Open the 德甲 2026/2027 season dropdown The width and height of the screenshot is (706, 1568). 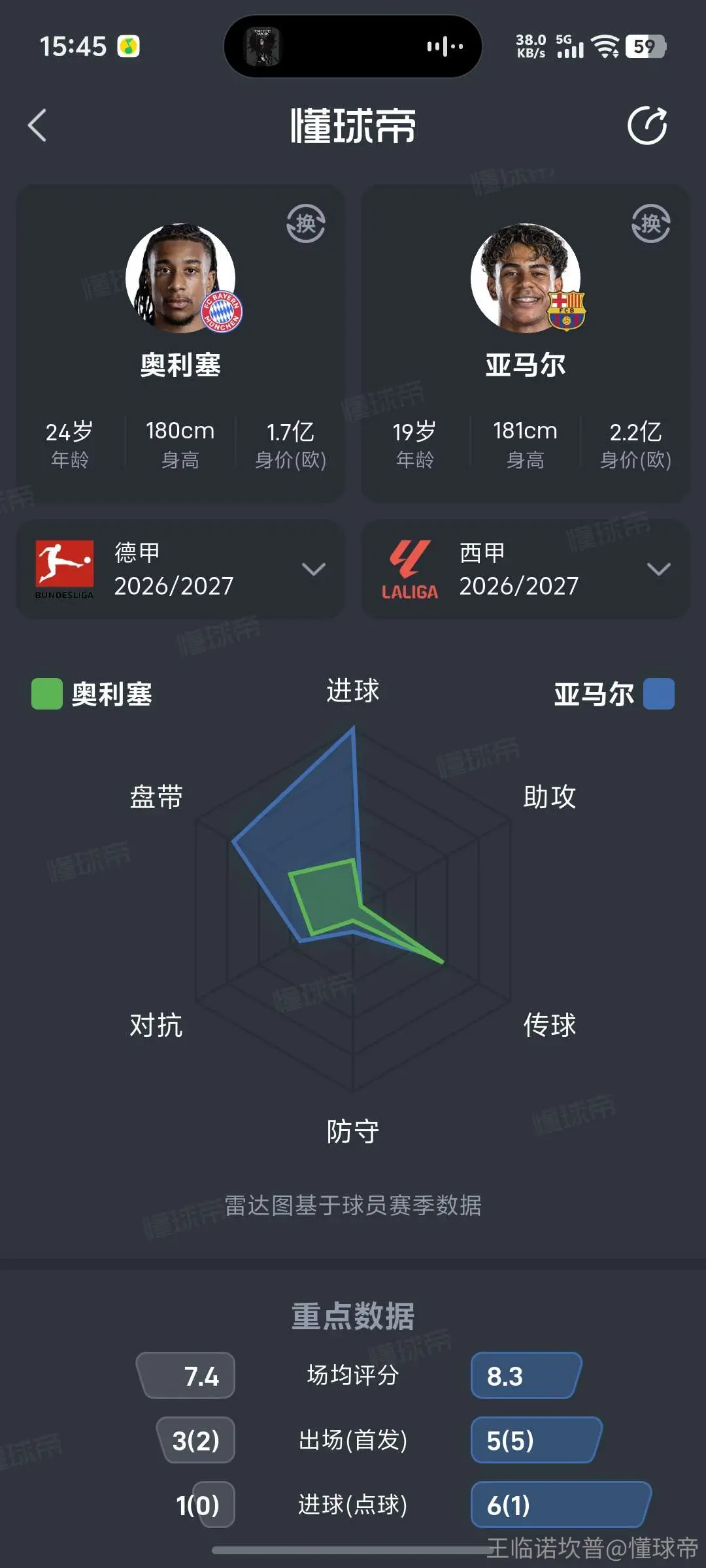tap(180, 568)
